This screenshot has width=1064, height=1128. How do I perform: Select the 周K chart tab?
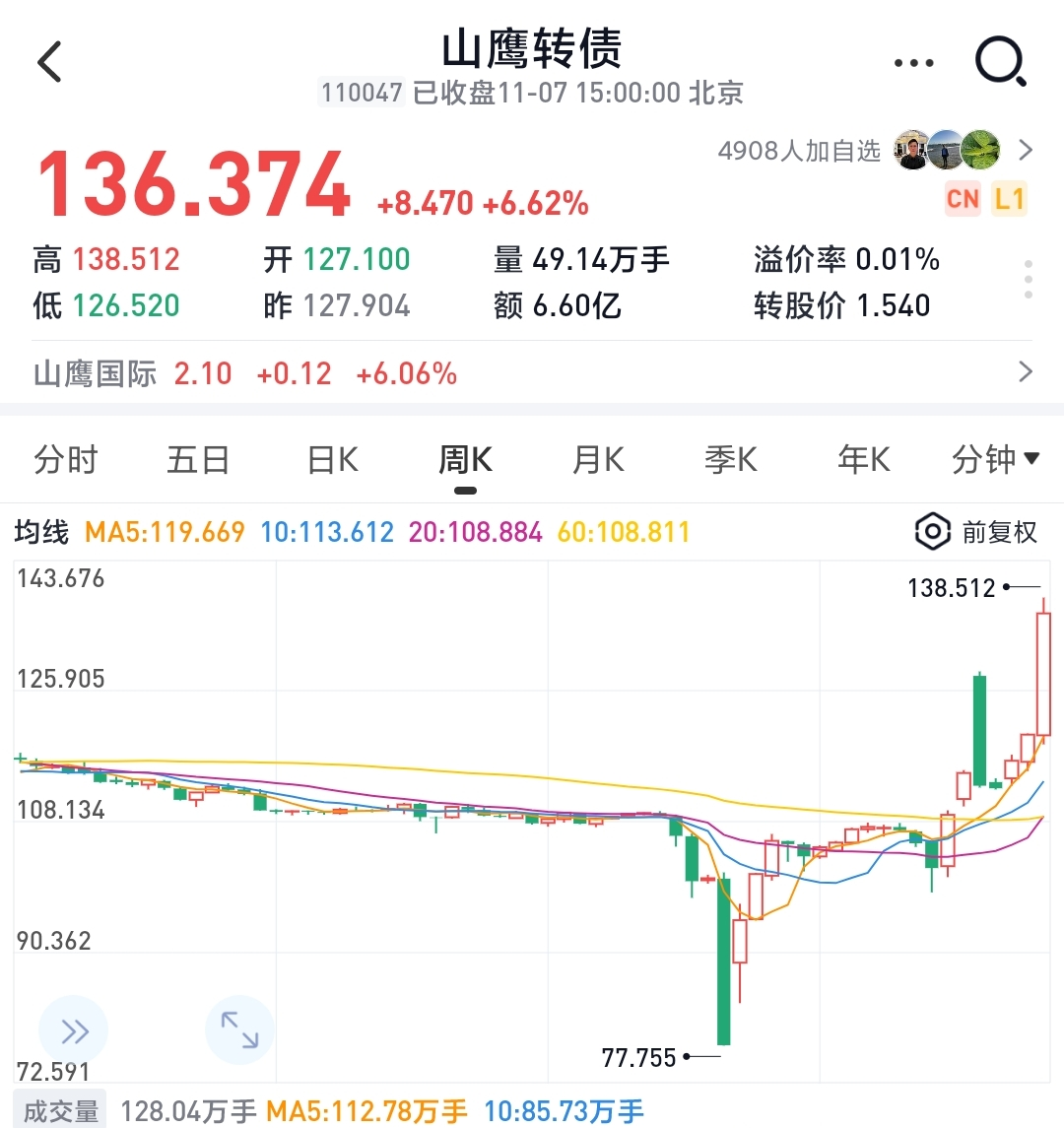(465, 460)
